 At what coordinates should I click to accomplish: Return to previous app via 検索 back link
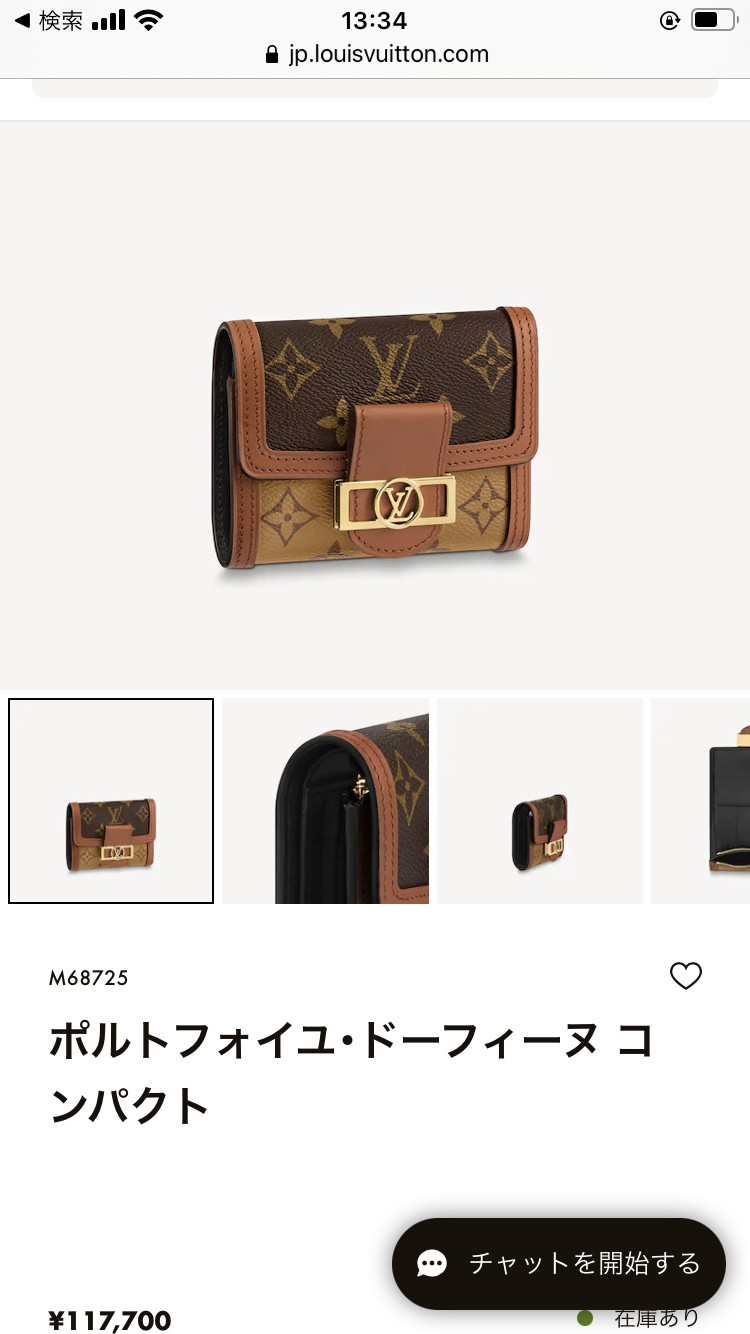[48, 20]
